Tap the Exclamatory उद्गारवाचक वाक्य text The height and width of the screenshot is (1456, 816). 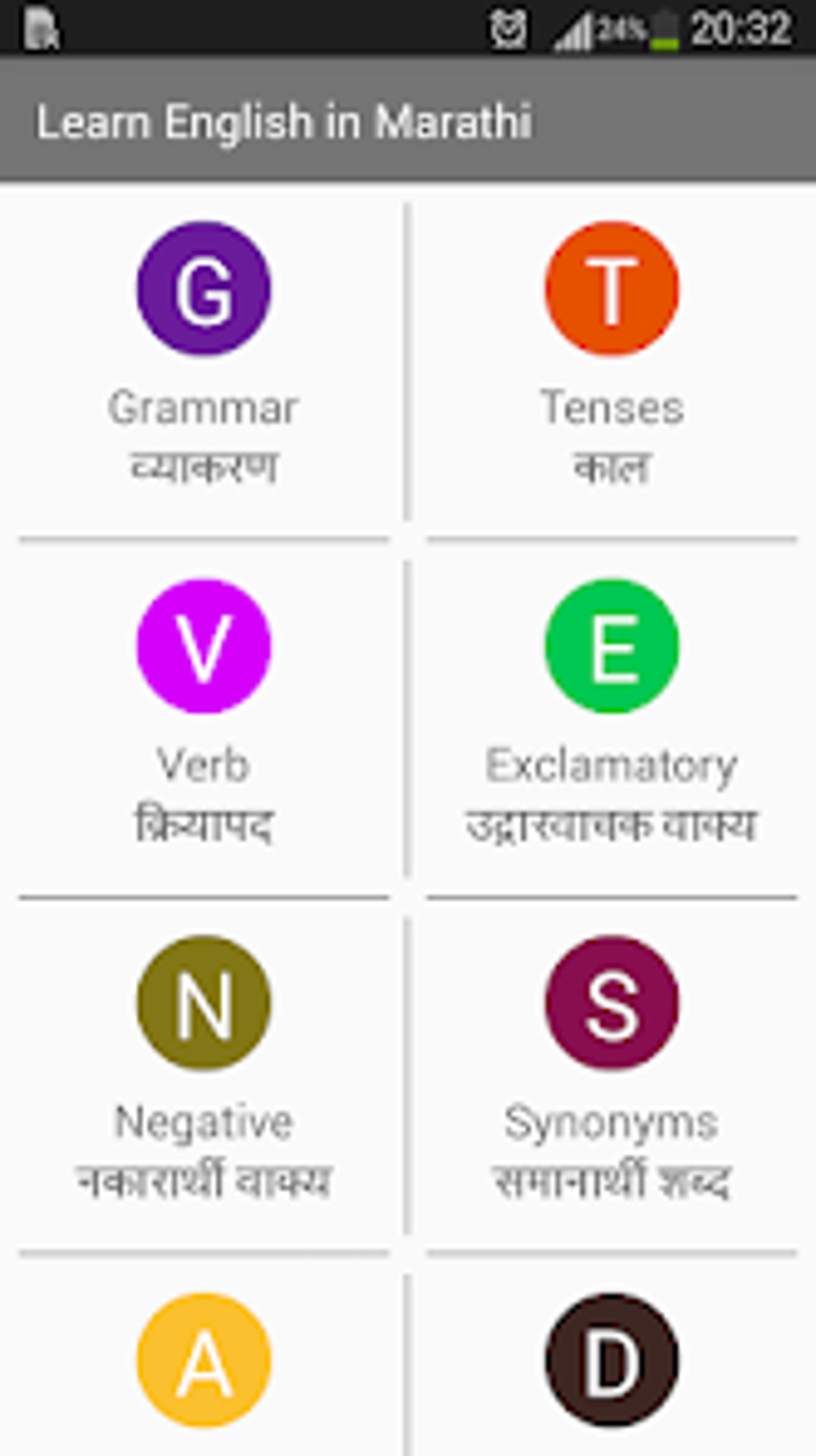point(610,820)
